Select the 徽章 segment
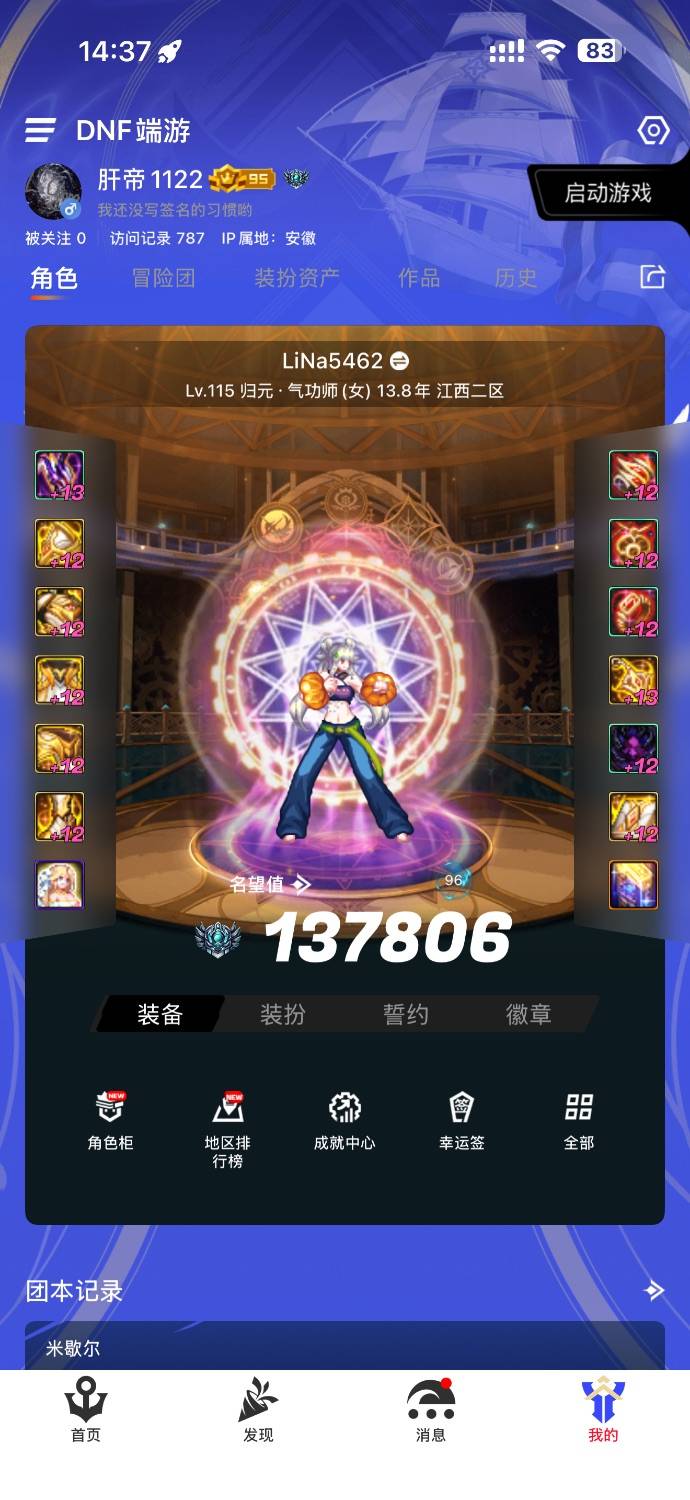The width and height of the screenshot is (690, 1500). [528, 1014]
